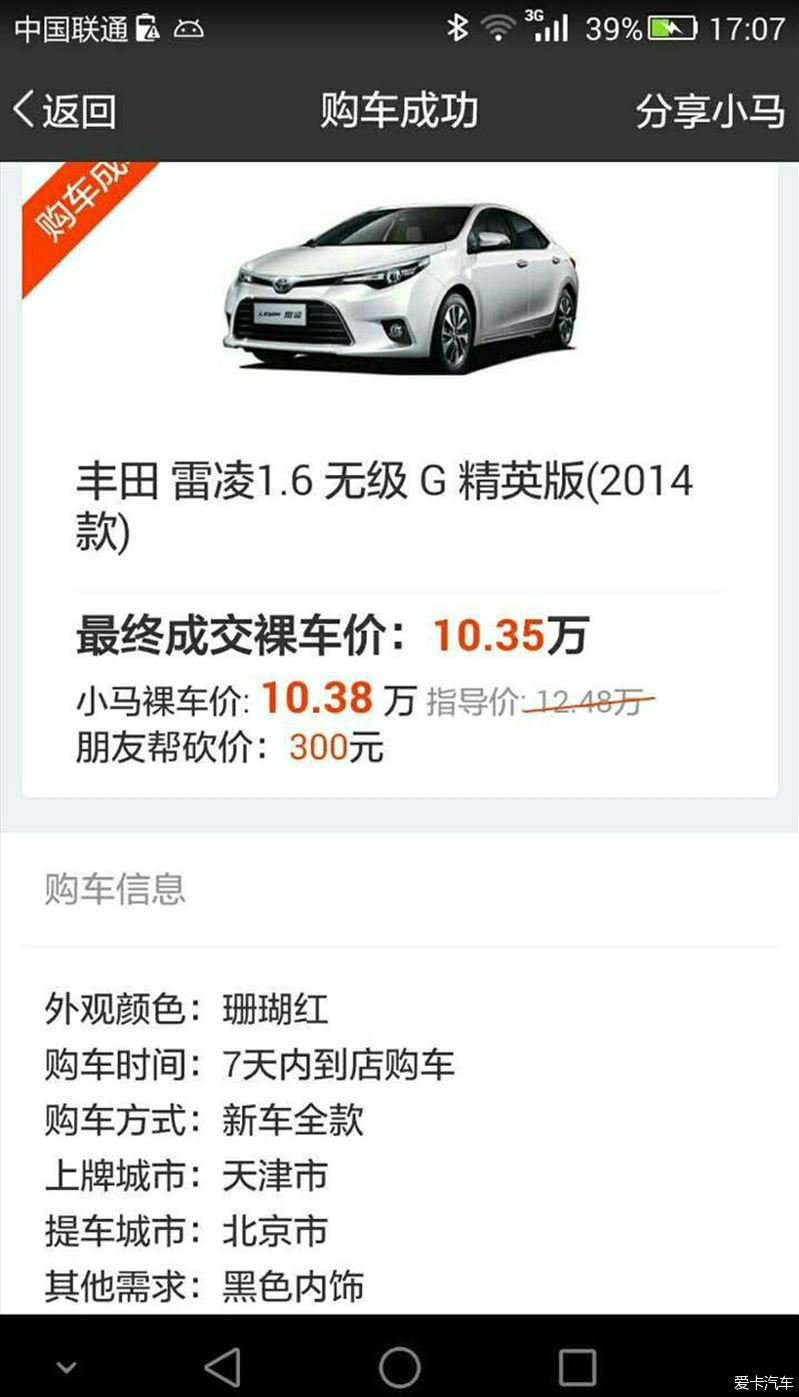This screenshot has width=799, height=1397.
Task: Go back using the 返回 button
Action: (64, 110)
